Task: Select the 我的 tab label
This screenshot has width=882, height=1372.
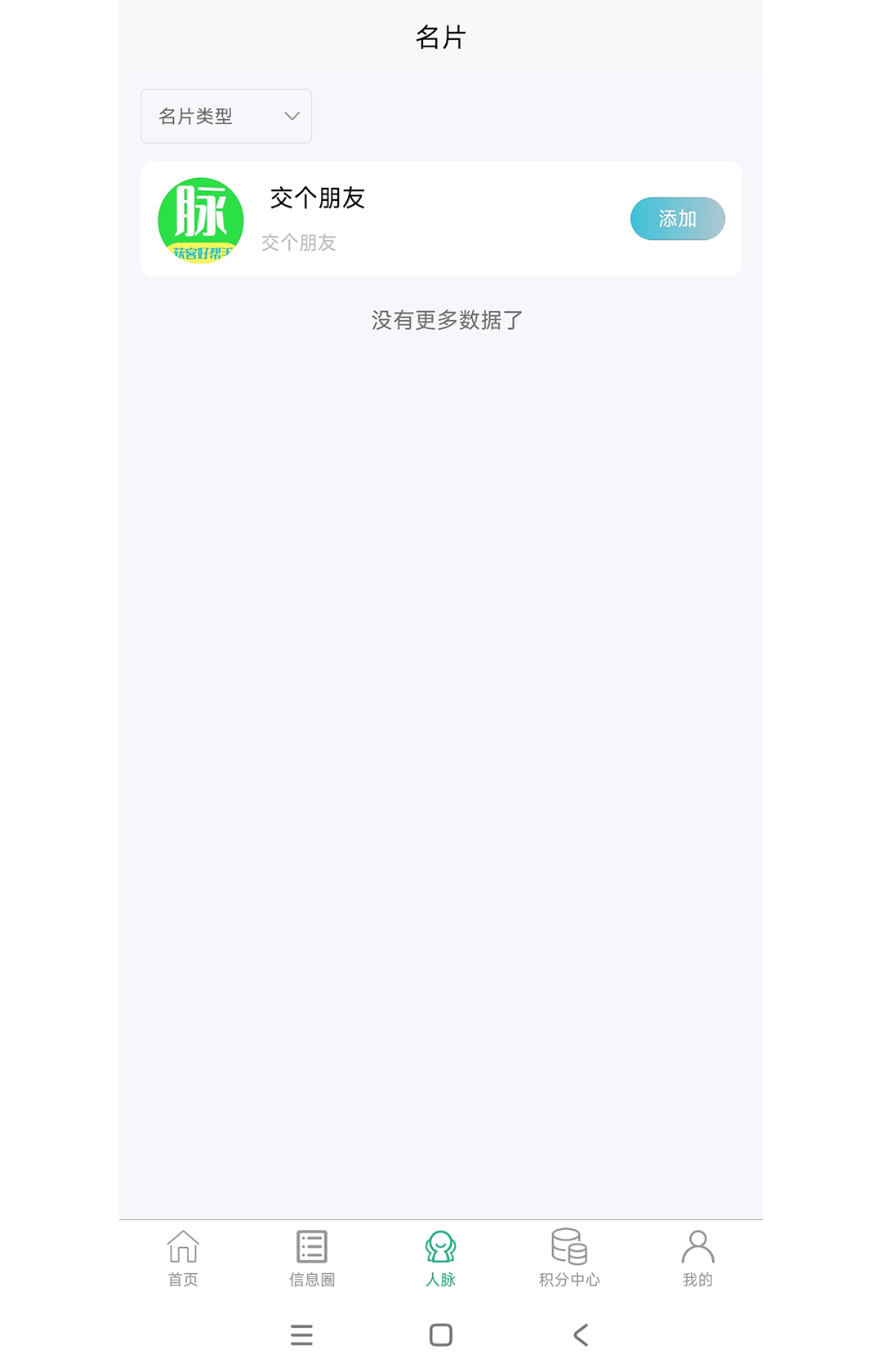Action: pyautogui.click(x=698, y=1279)
